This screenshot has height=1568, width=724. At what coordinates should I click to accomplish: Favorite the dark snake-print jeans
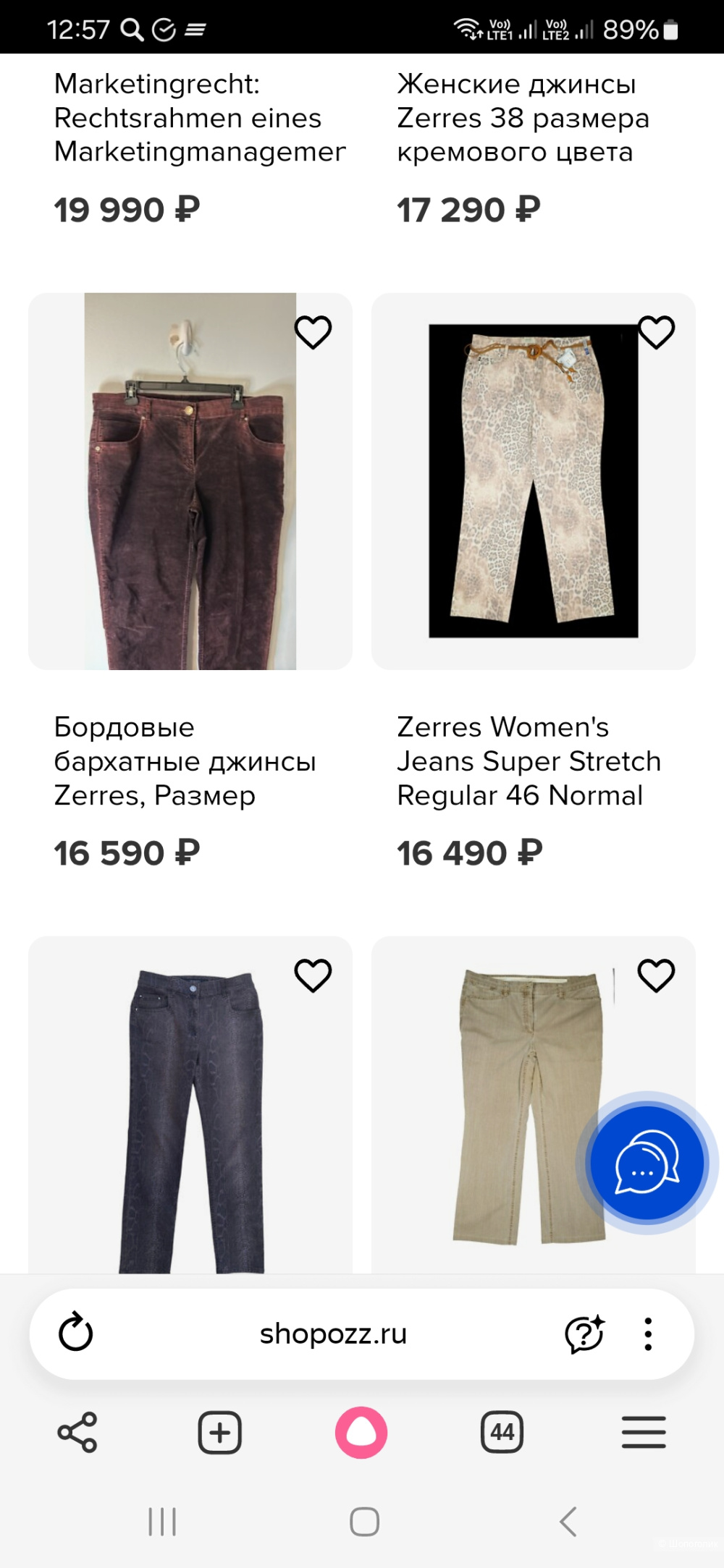[x=312, y=975]
